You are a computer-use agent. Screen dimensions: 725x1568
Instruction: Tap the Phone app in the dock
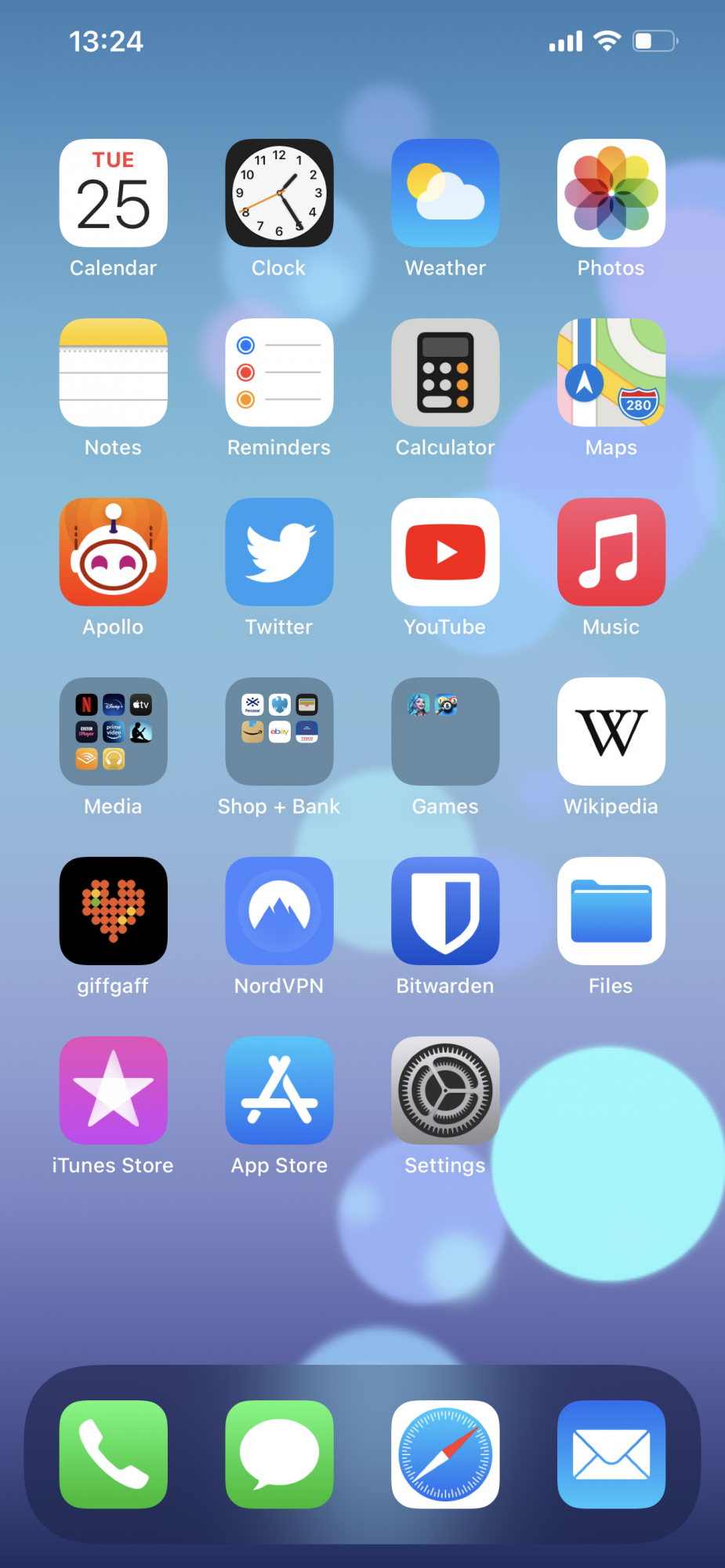113,1454
